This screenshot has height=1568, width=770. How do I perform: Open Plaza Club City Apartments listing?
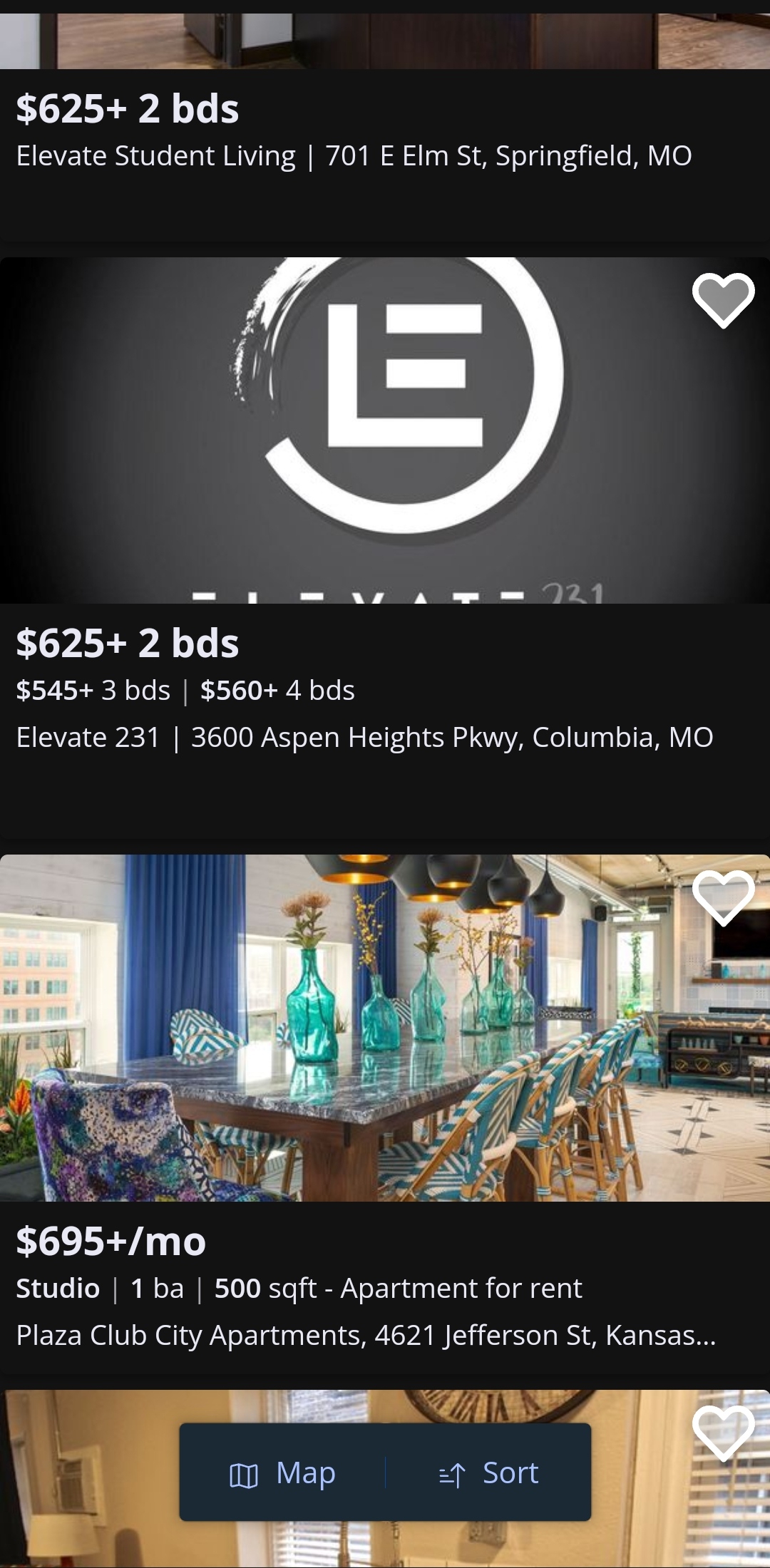[x=366, y=1334]
